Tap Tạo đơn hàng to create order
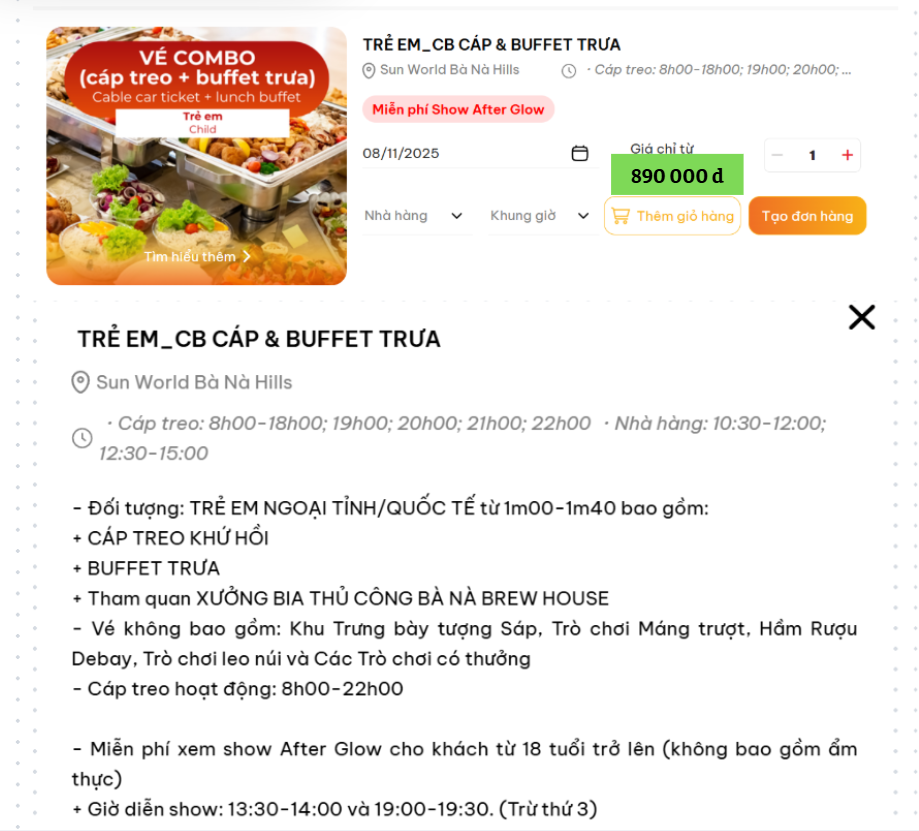 (x=807, y=216)
